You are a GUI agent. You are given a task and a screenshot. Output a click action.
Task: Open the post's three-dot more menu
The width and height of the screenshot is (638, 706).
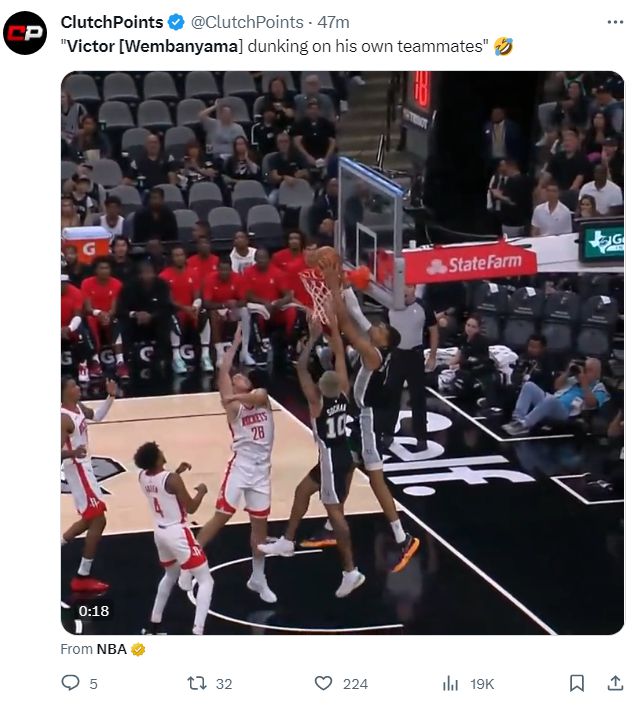point(615,22)
